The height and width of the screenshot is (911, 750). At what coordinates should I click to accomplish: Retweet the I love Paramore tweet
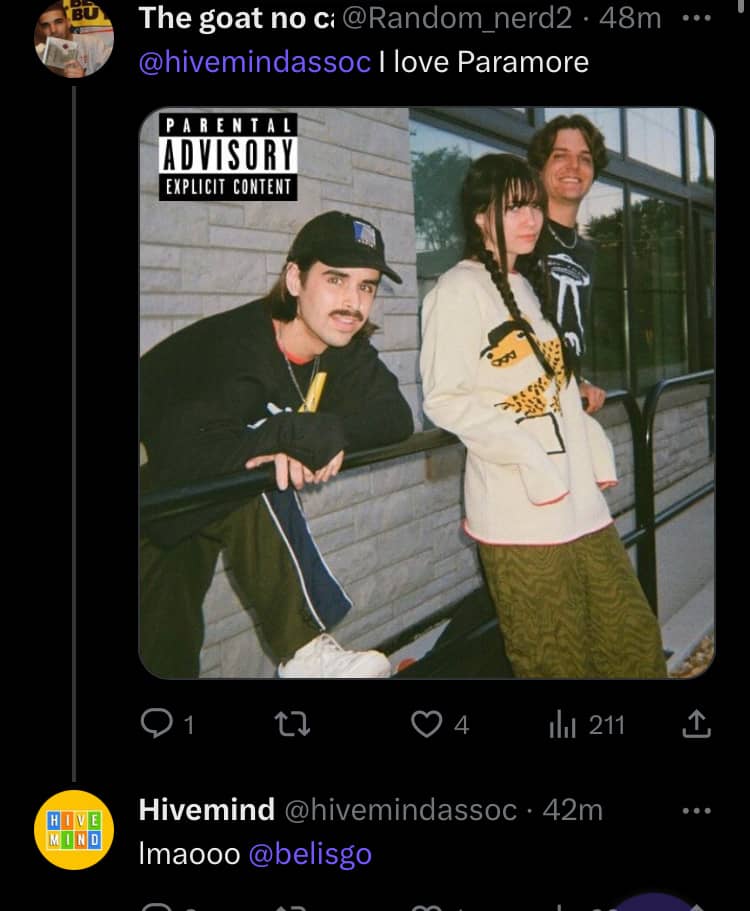point(292,725)
